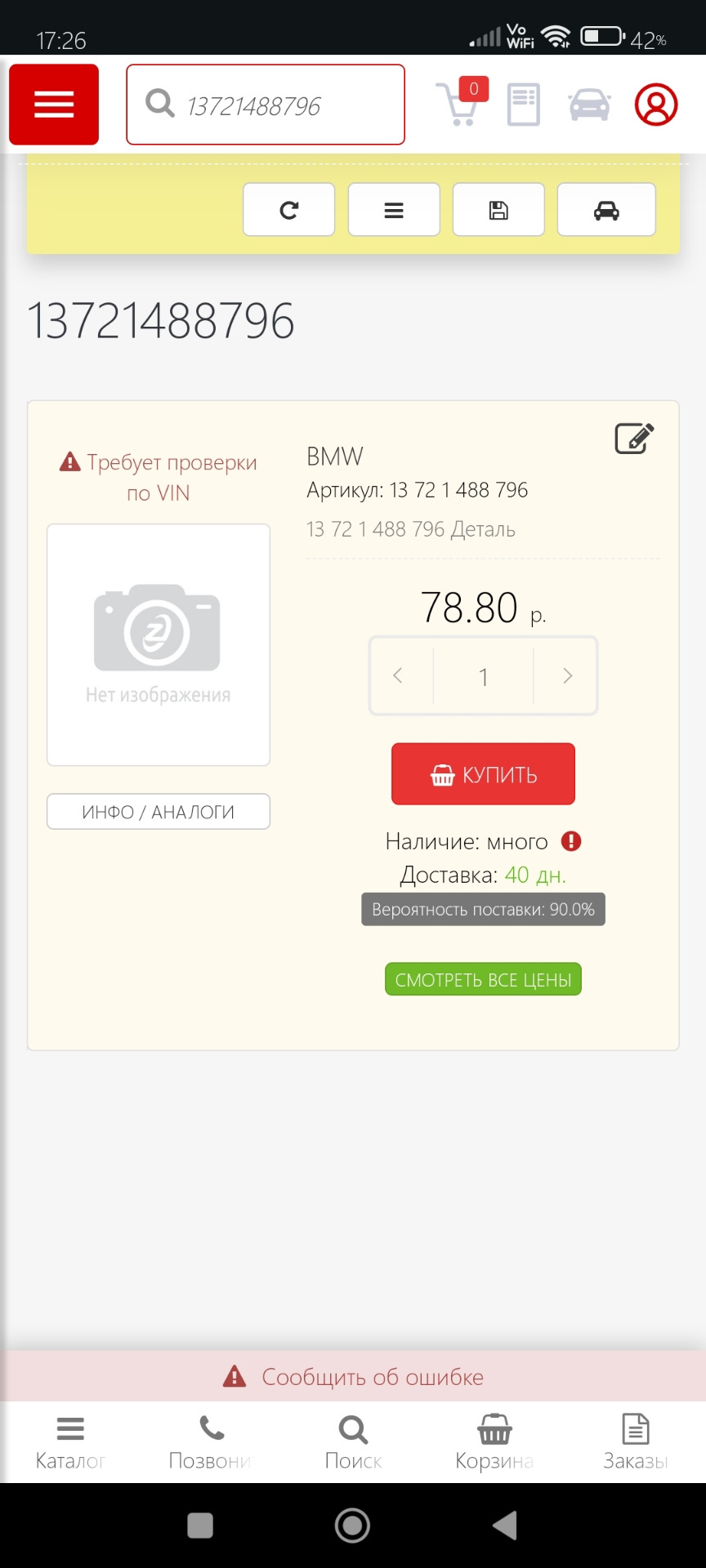Tap СМОТРЕТЬ ВСЕ ЦЕНЫ button
This screenshot has height=1568, width=706.
pyautogui.click(x=483, y=979)
